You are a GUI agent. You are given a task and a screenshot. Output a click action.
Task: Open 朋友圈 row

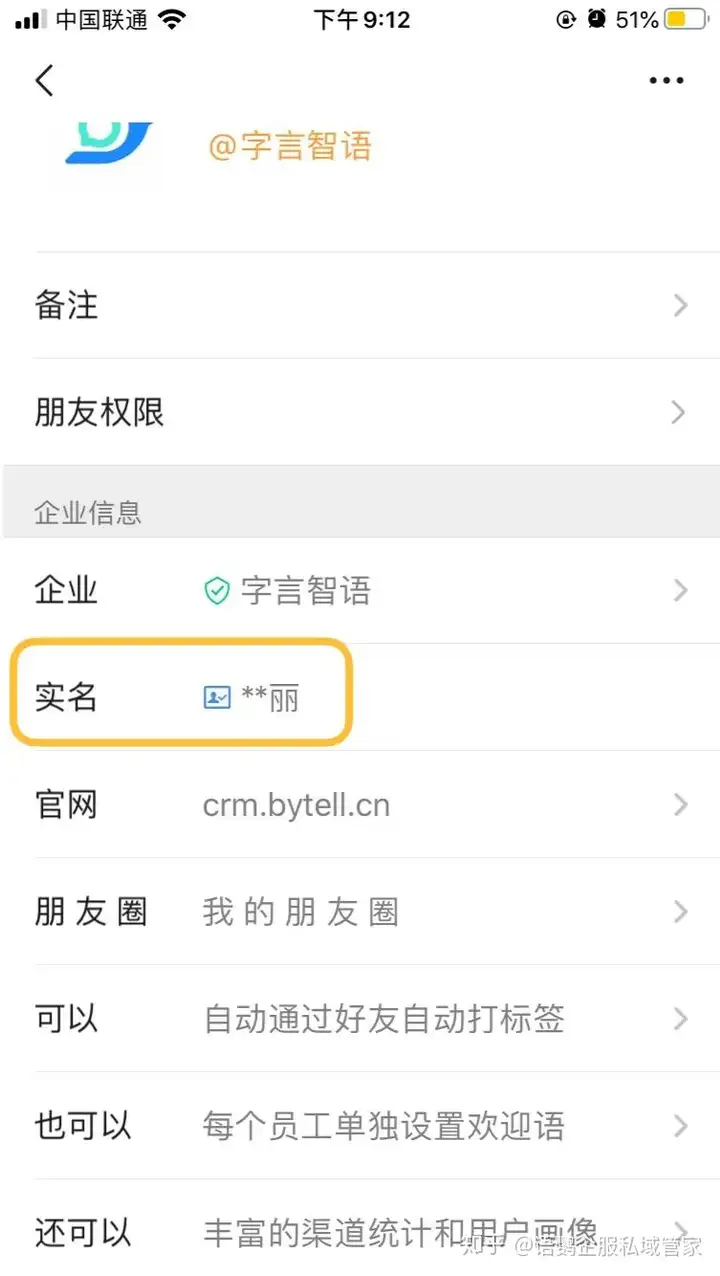(360, 912)
